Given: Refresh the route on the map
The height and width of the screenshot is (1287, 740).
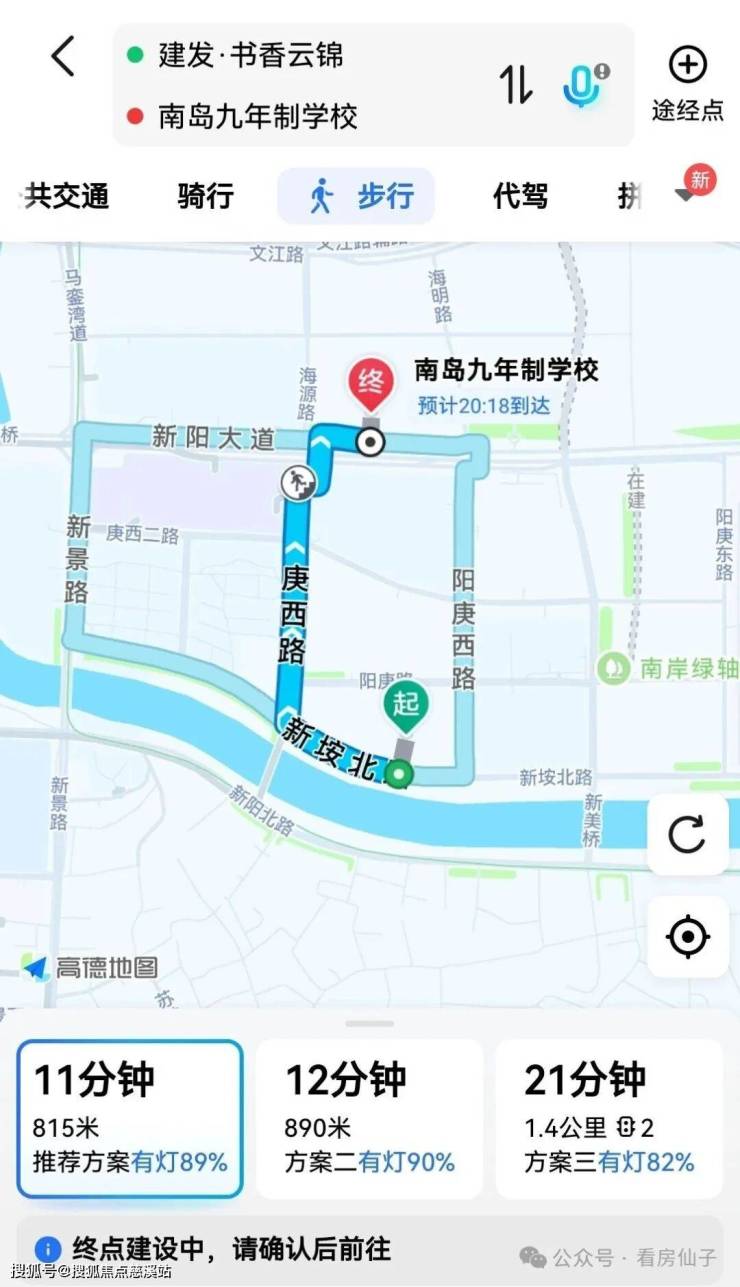Looking at the screenshot, I should (687, 834).
